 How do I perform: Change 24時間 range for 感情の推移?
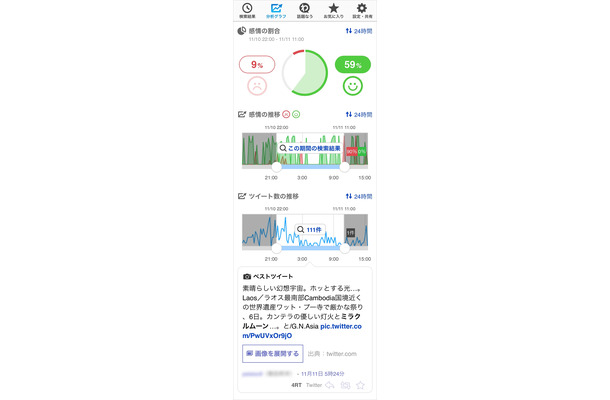[359, 114]
